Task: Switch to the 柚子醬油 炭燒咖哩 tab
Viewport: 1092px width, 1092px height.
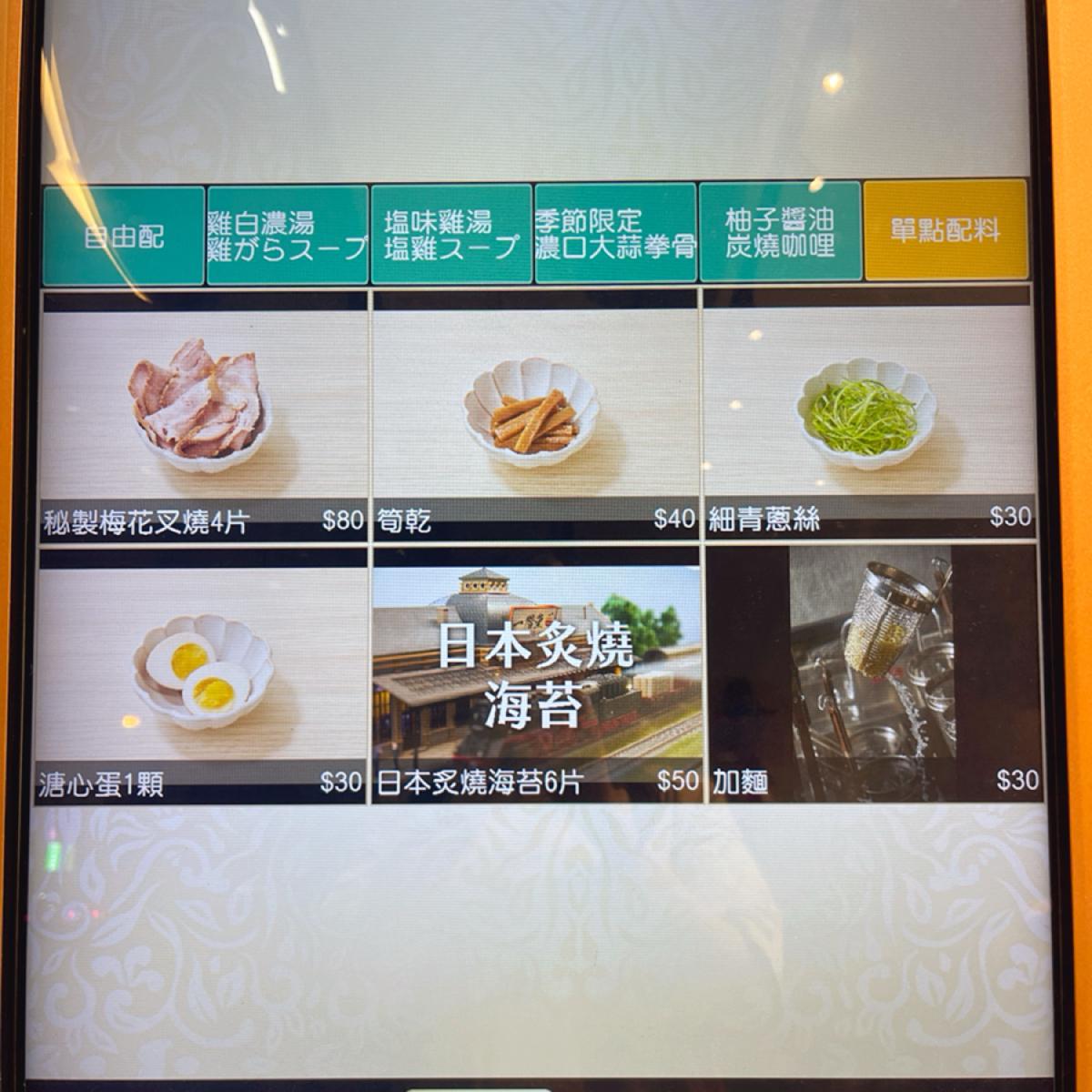Action: [780, 232]
